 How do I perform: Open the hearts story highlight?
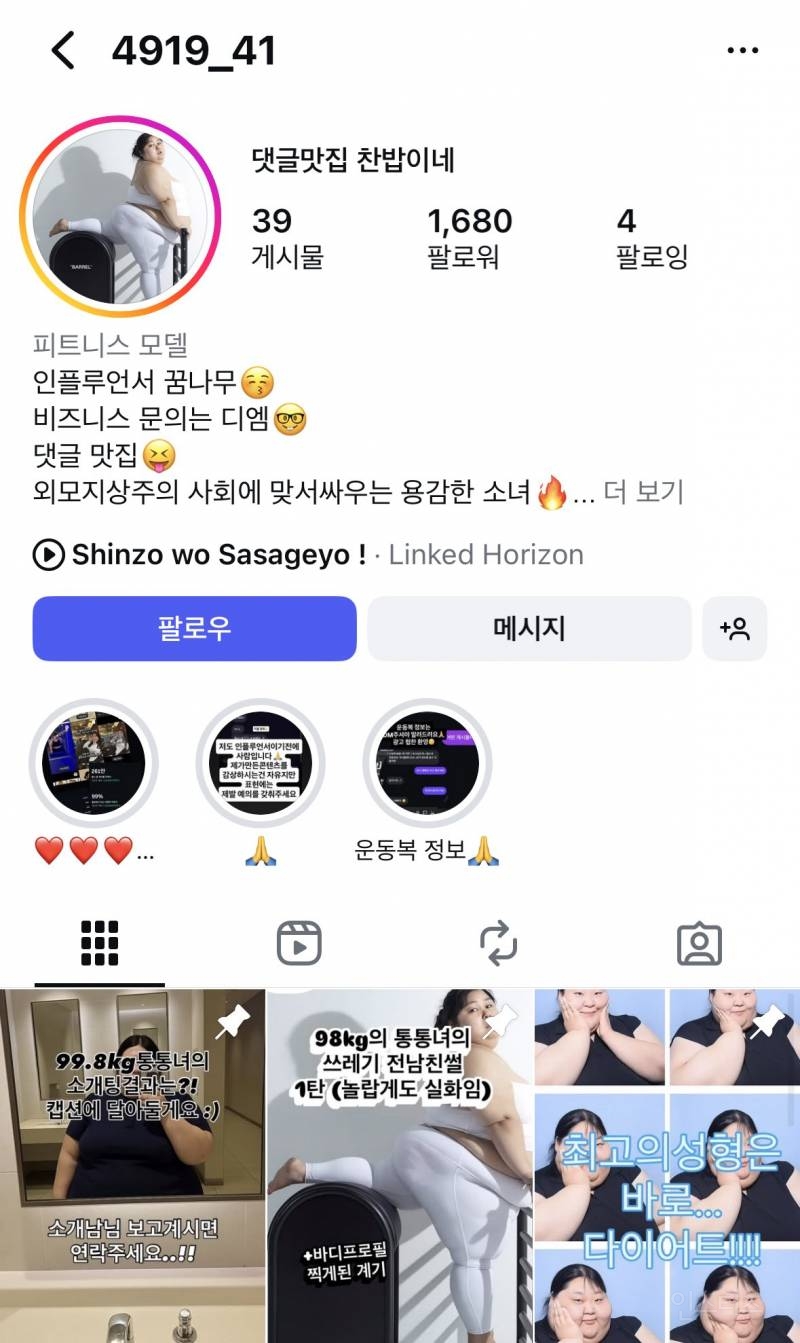[94, 765]
